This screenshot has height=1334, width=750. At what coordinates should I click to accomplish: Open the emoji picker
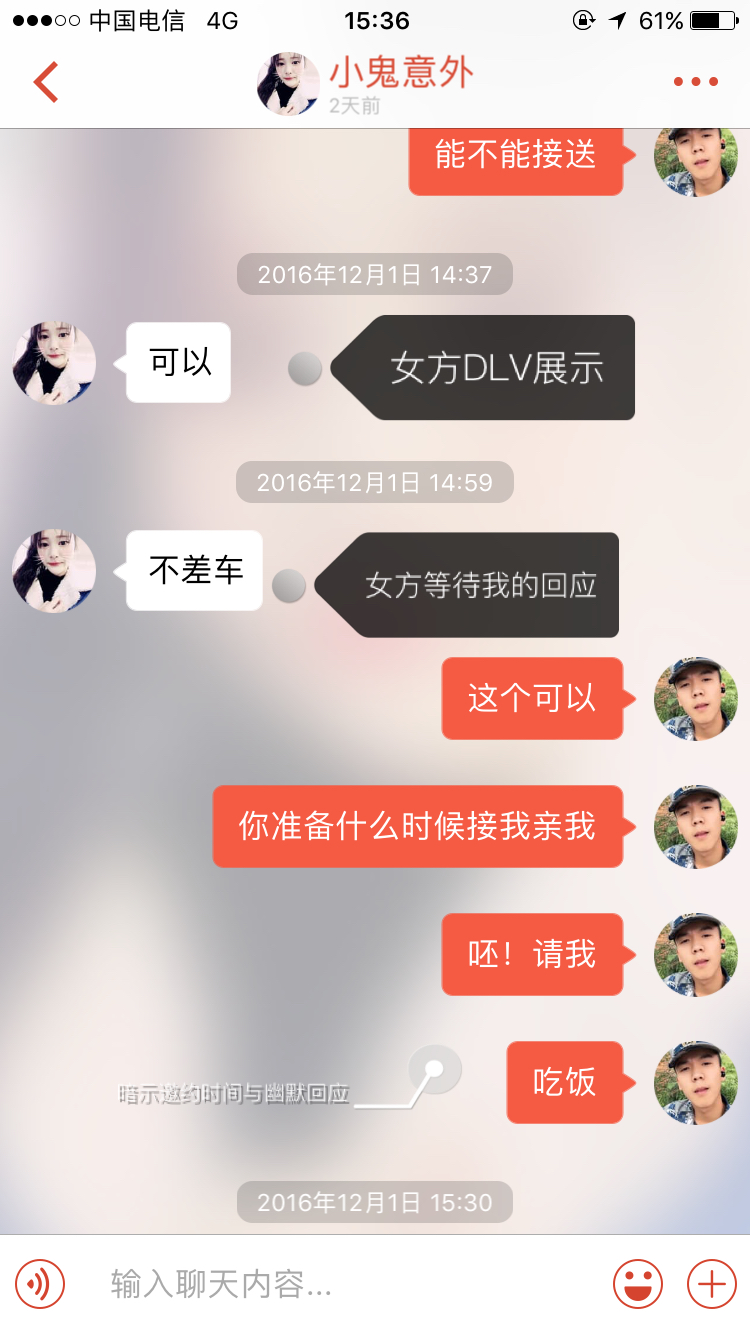tap(638, 1283)
